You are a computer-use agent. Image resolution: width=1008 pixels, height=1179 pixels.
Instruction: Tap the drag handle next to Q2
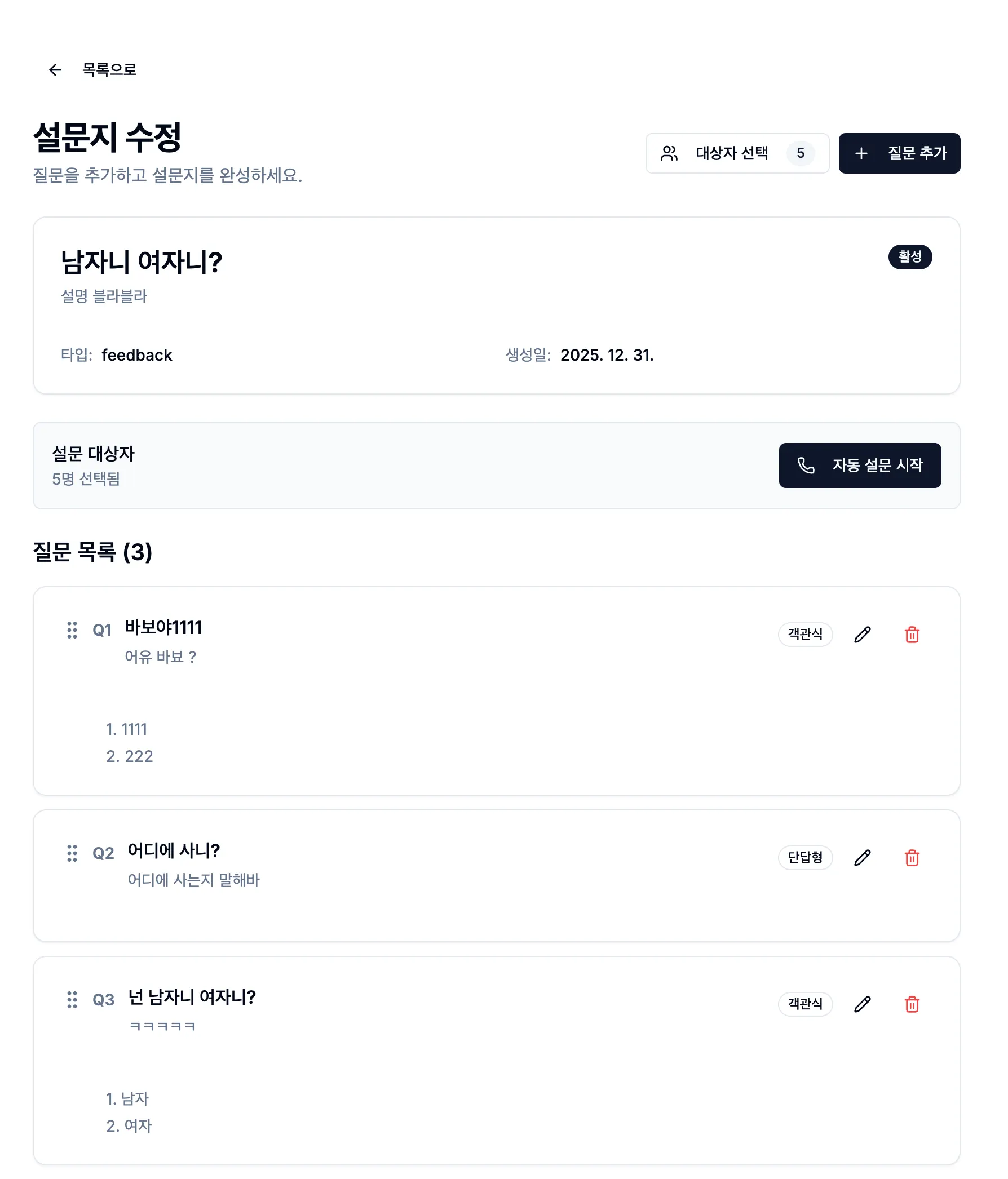[72, 853]
